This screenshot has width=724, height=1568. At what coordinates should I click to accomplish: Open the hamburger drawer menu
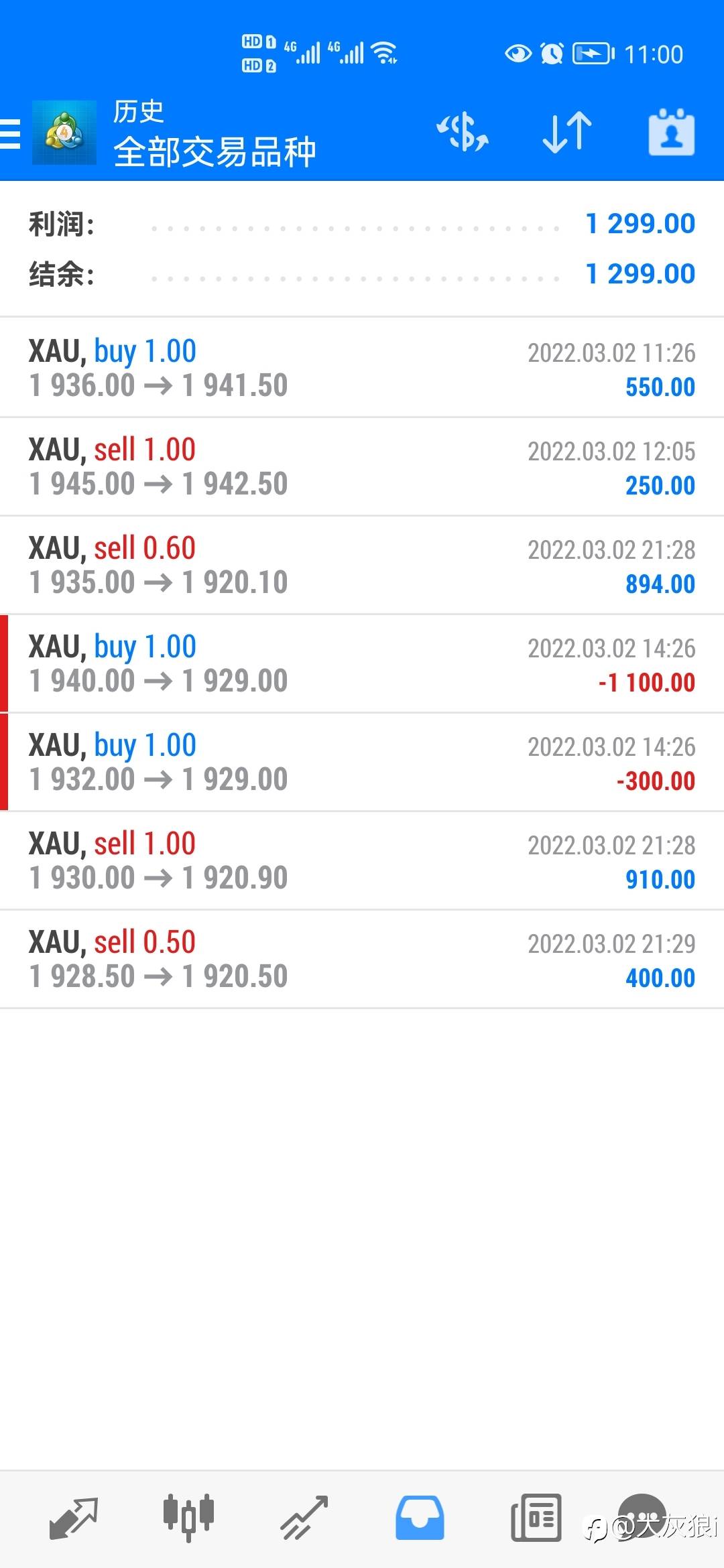coord(10,133)
